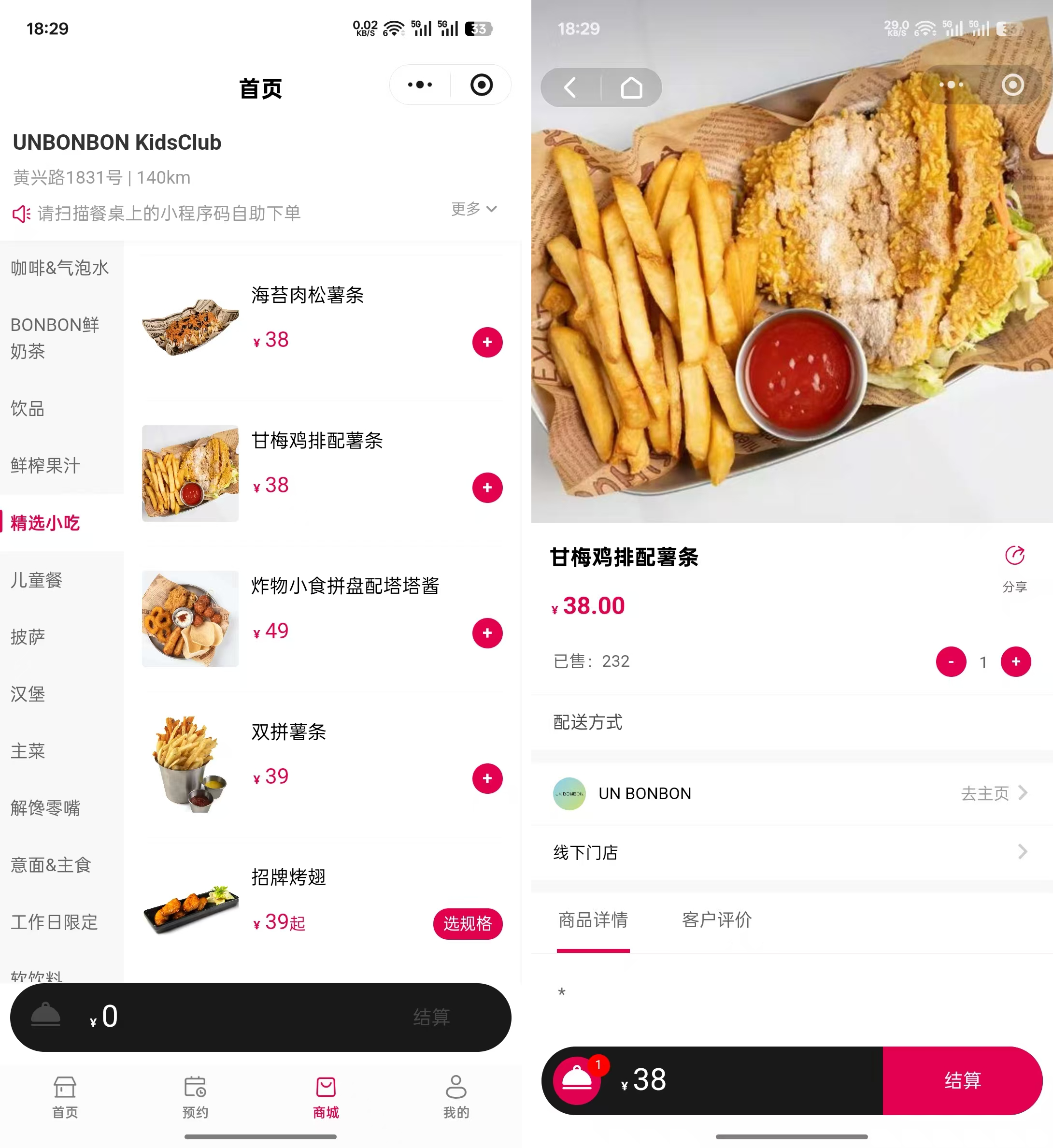The image size is (1053, 1148).
Task: Switch to the 汉堡 category
Action: coord(28,694)
